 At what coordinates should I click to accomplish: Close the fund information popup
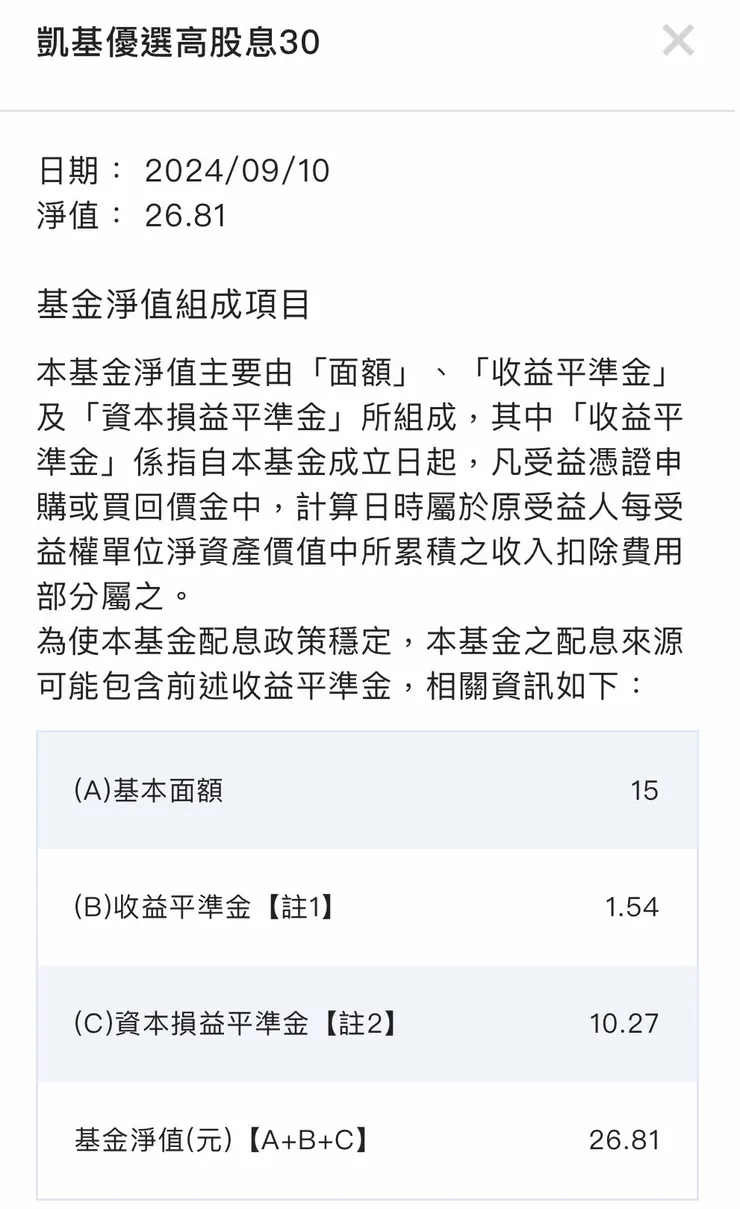pyautogui.click(x=678, y=41)
